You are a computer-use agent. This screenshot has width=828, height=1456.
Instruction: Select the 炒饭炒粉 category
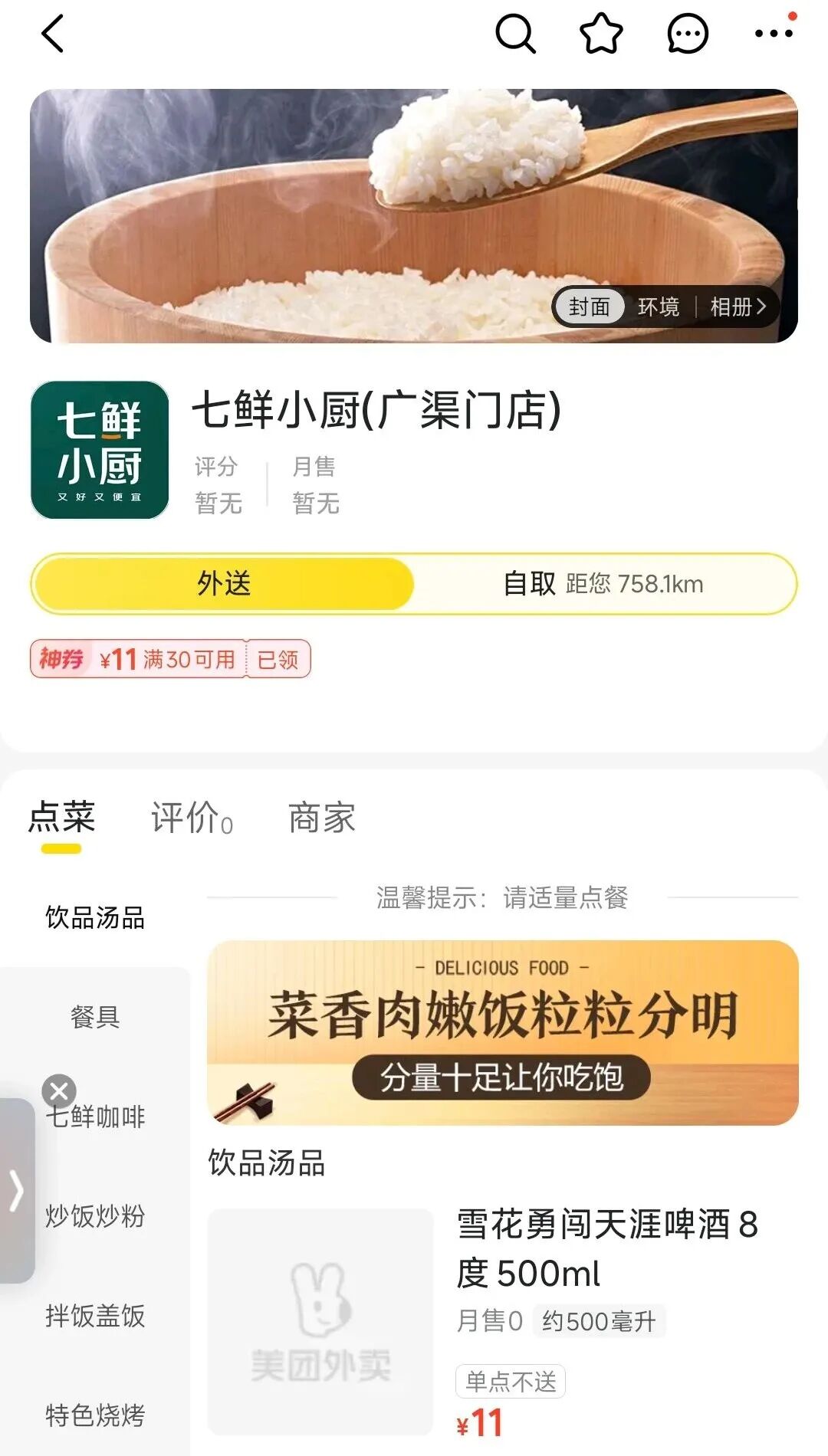95,1216
